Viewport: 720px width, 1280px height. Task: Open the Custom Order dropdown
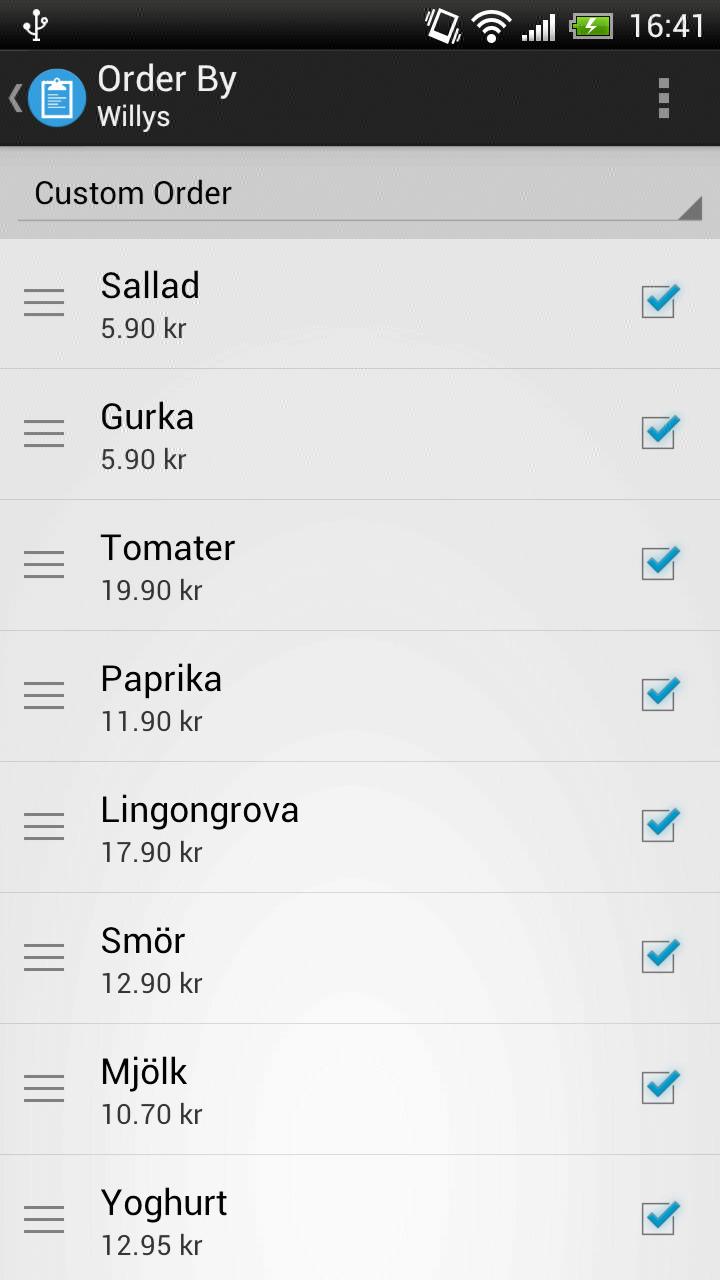coord(360,193)
